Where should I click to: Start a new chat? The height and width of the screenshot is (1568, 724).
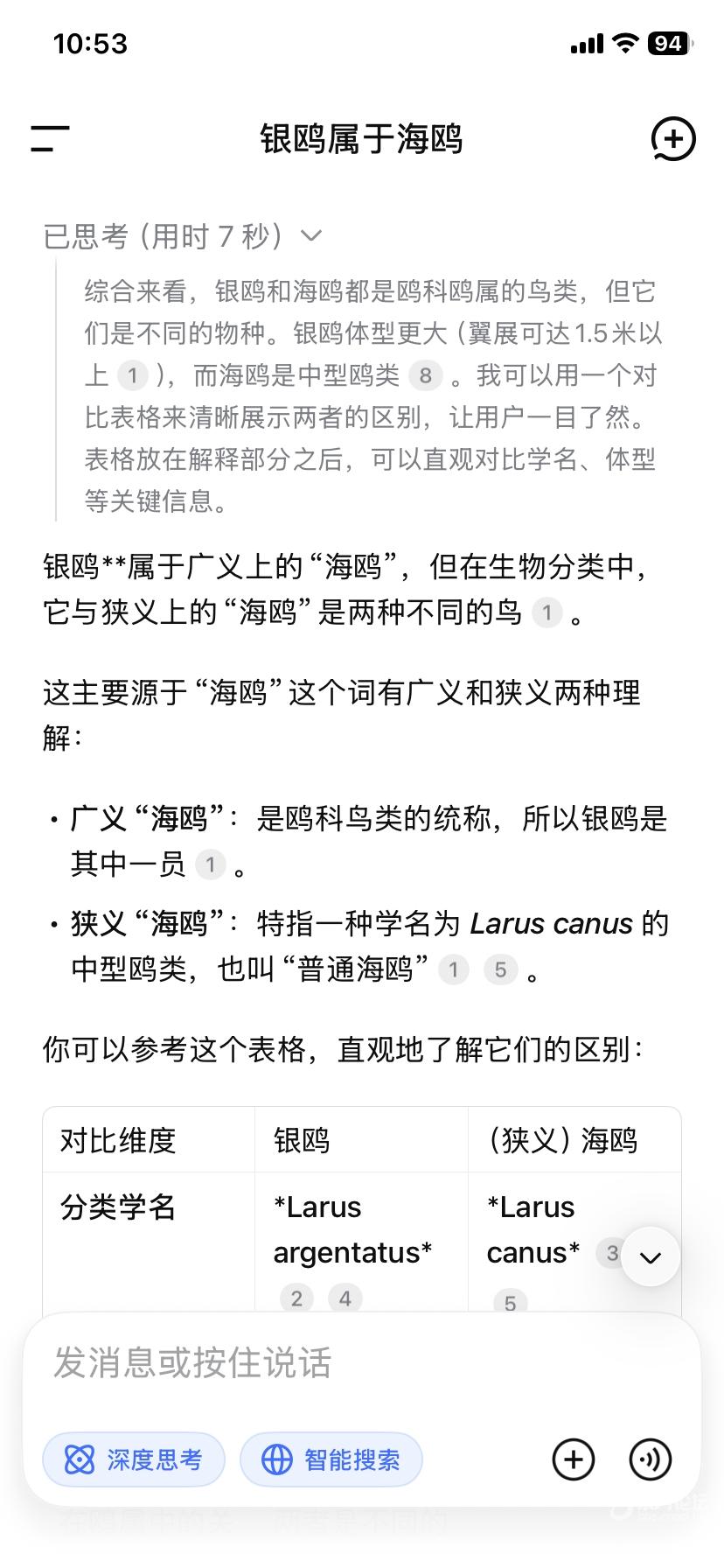tap(672, 139)
